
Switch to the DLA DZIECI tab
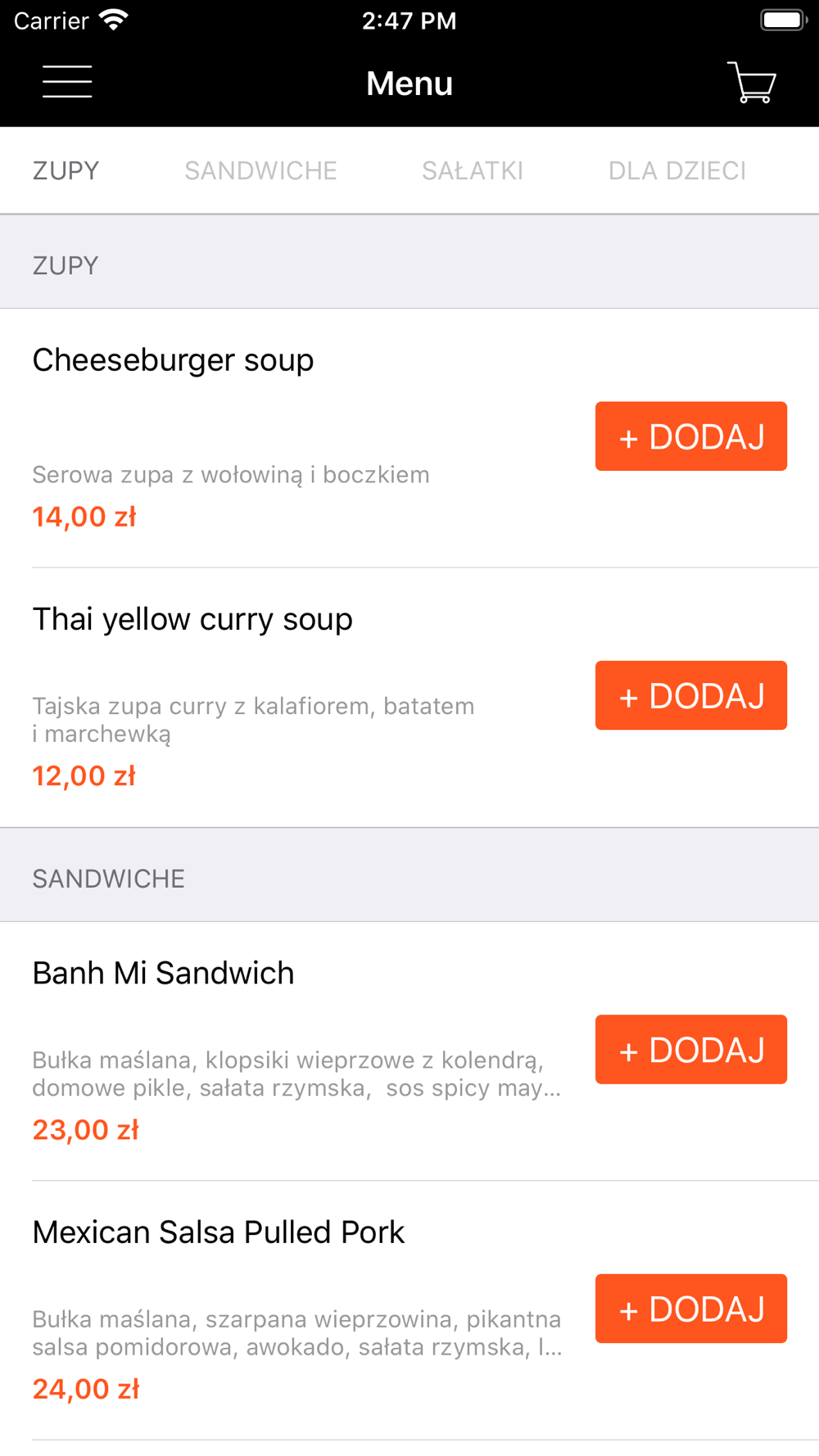[677, 170]
